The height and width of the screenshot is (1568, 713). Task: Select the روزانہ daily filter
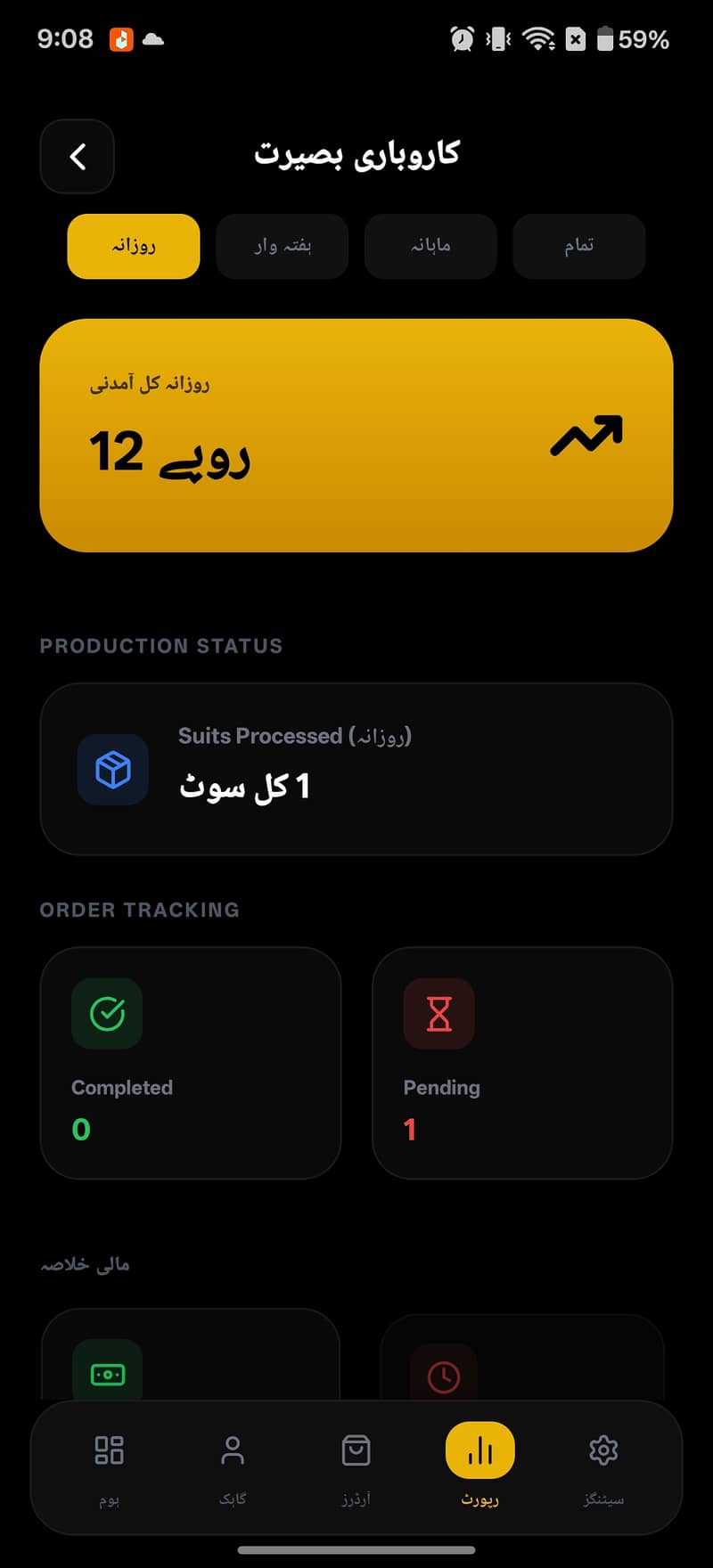(133, 247)
